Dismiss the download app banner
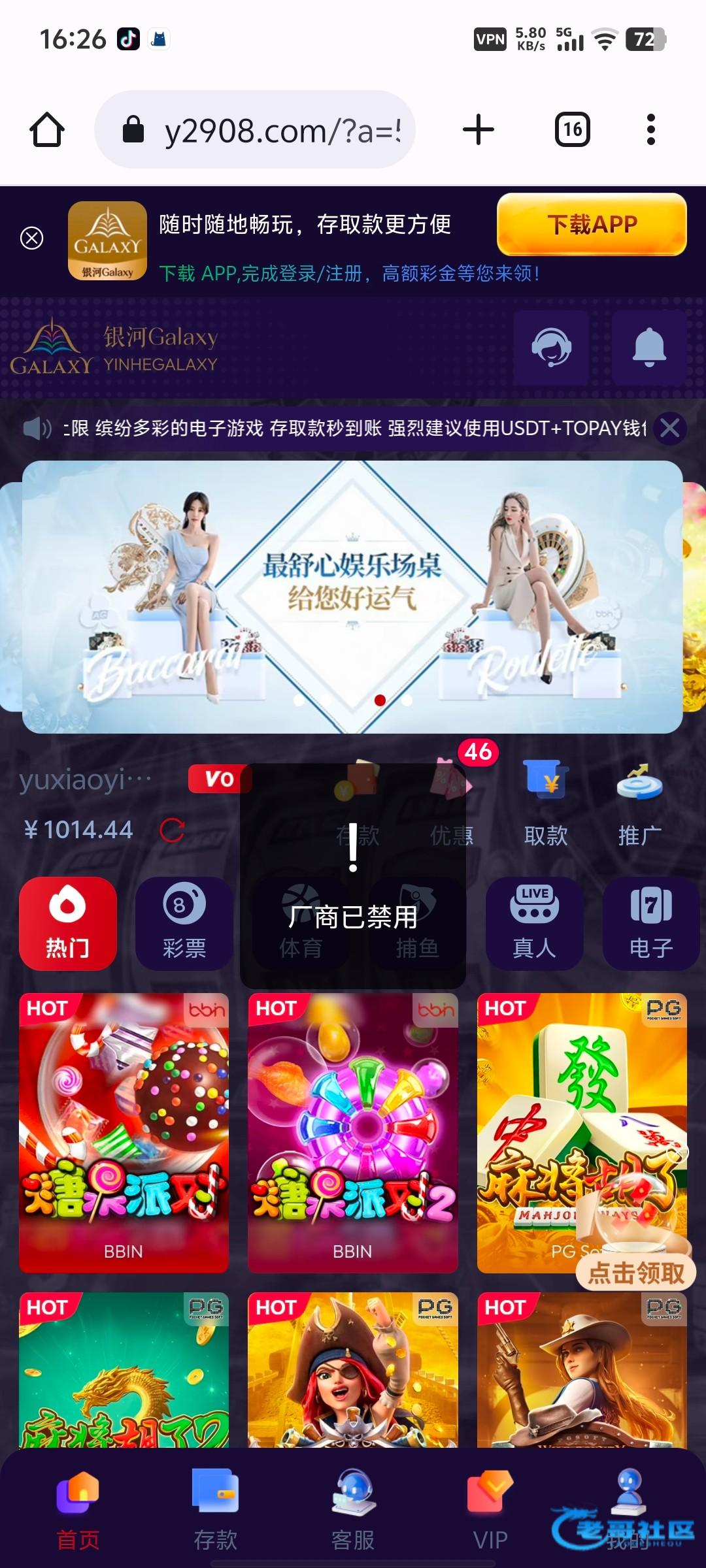 point(32,238)
